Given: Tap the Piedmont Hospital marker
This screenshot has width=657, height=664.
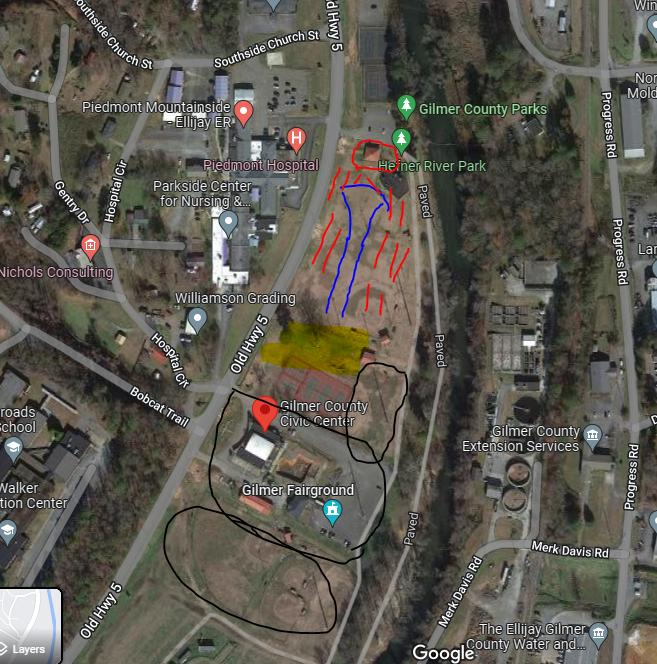Looking at the screenshot, I should pos(296,138).
